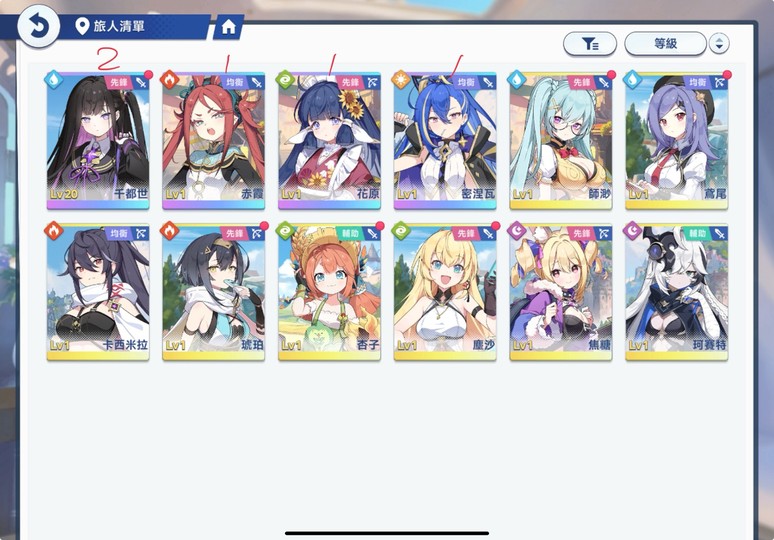Screen dimensions: 774x540
Task: Select the 赤霞 character card
Action: 214,139
